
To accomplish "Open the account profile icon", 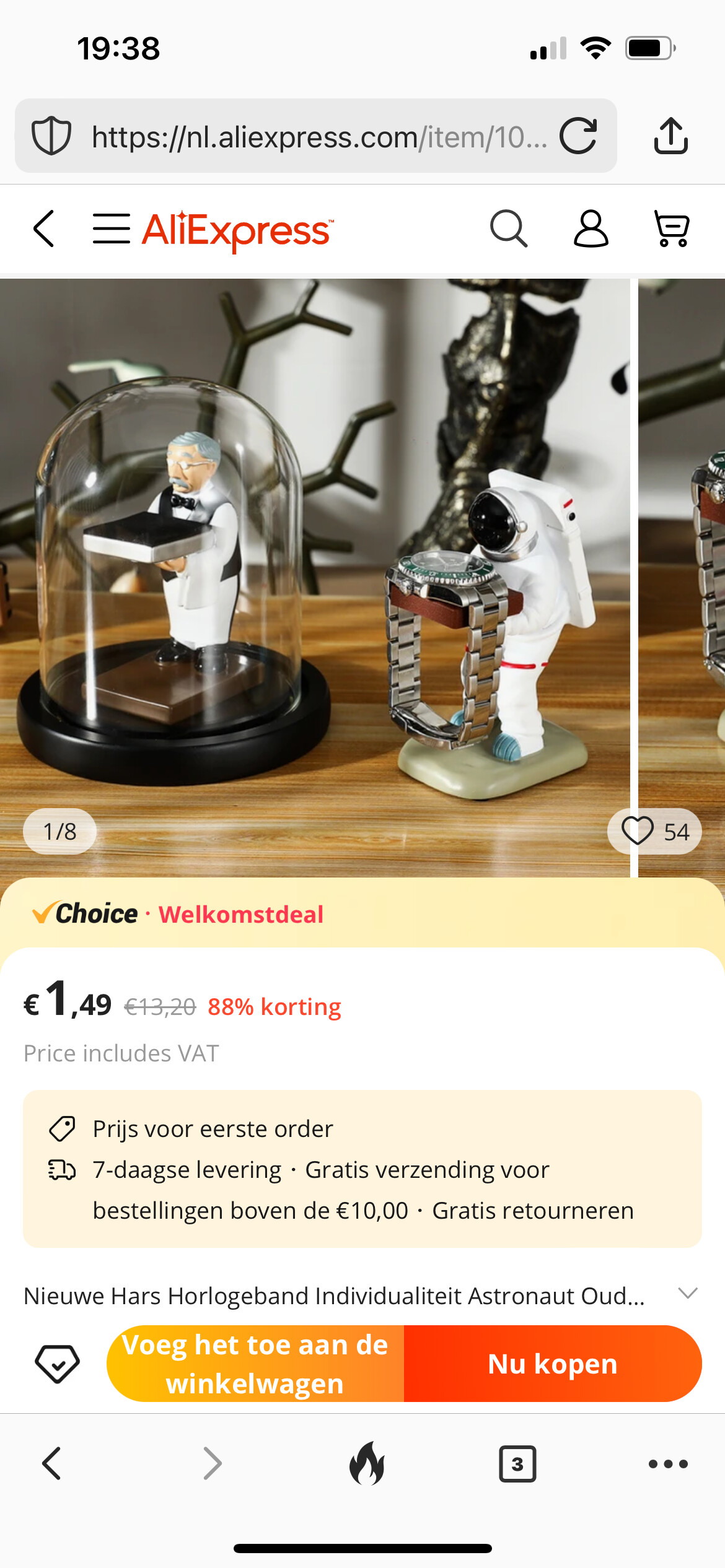I will point(591,229).
